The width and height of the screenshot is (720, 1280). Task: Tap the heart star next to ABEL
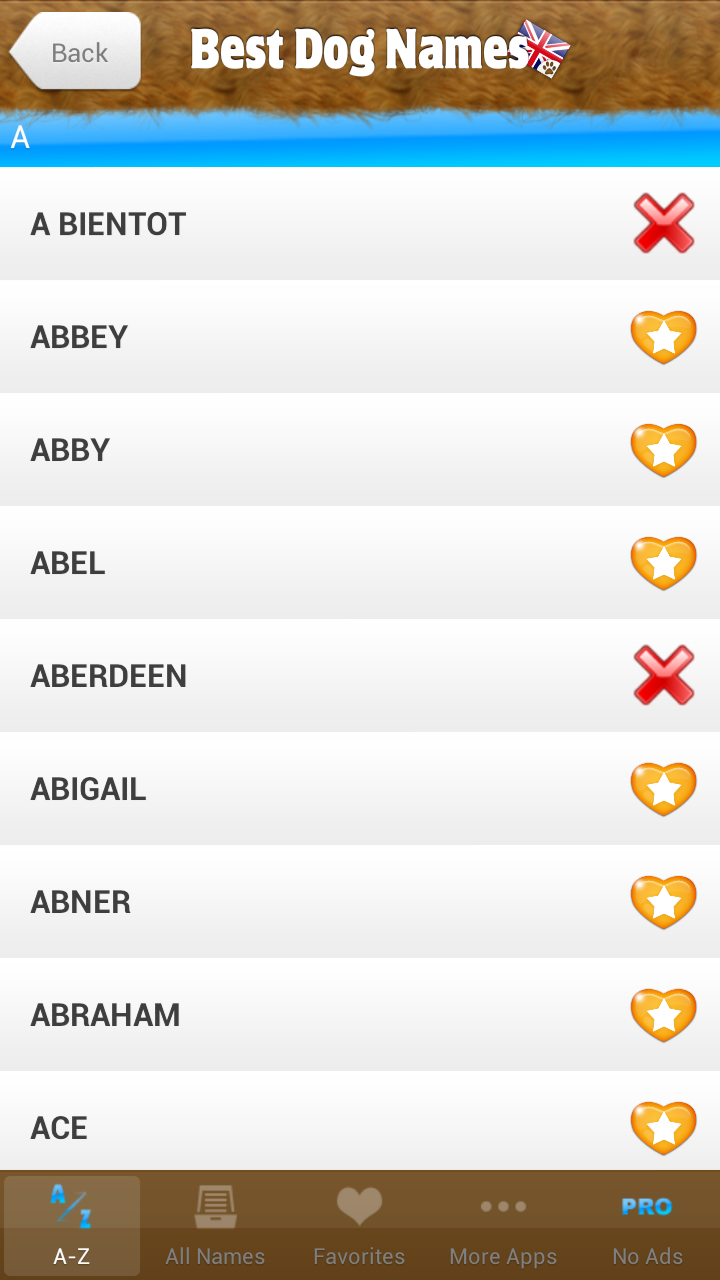pyautogui.click(x=663, y=563)
